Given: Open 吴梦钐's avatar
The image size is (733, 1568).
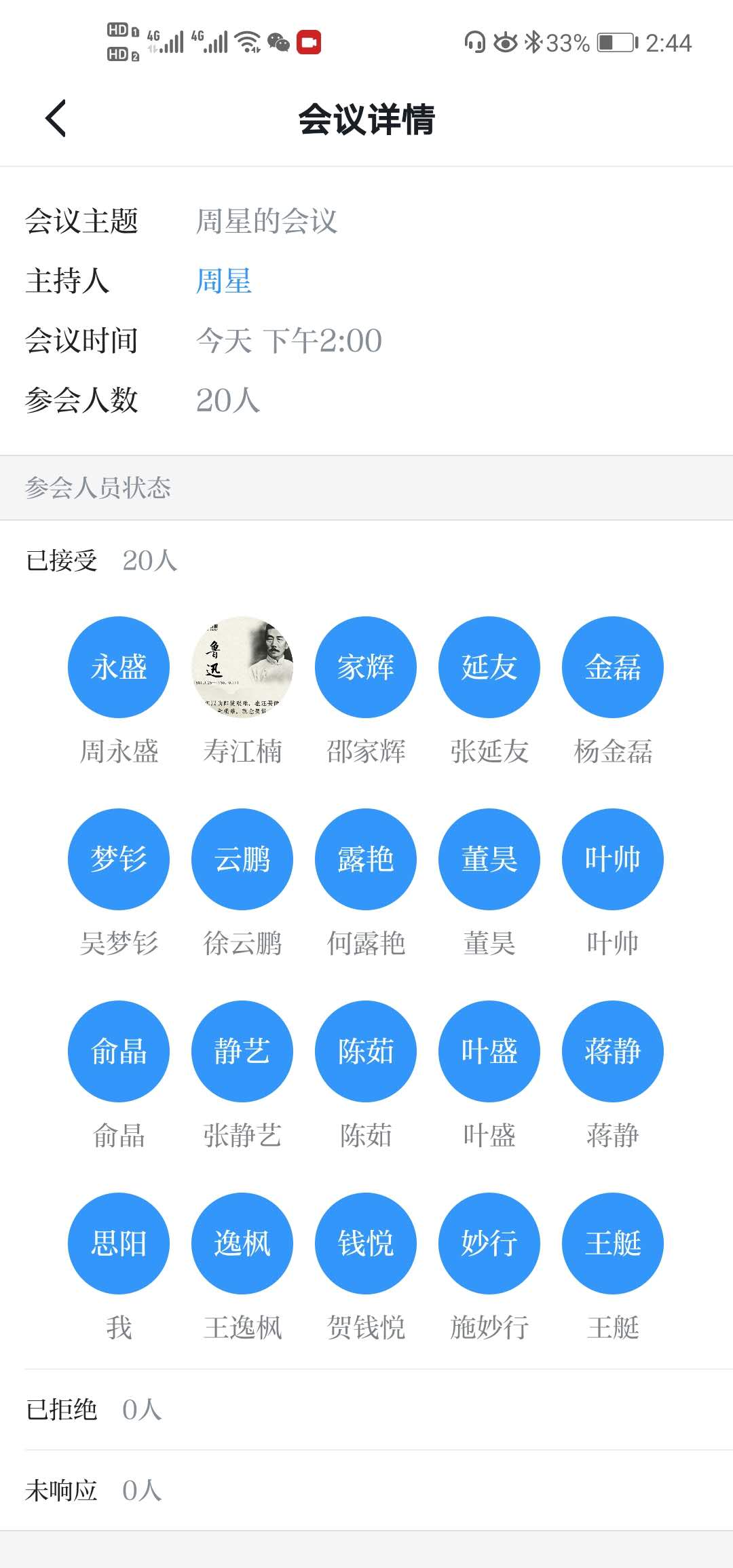Looking at the screenshot, I should pyautogui.click(x=119, y=859).
